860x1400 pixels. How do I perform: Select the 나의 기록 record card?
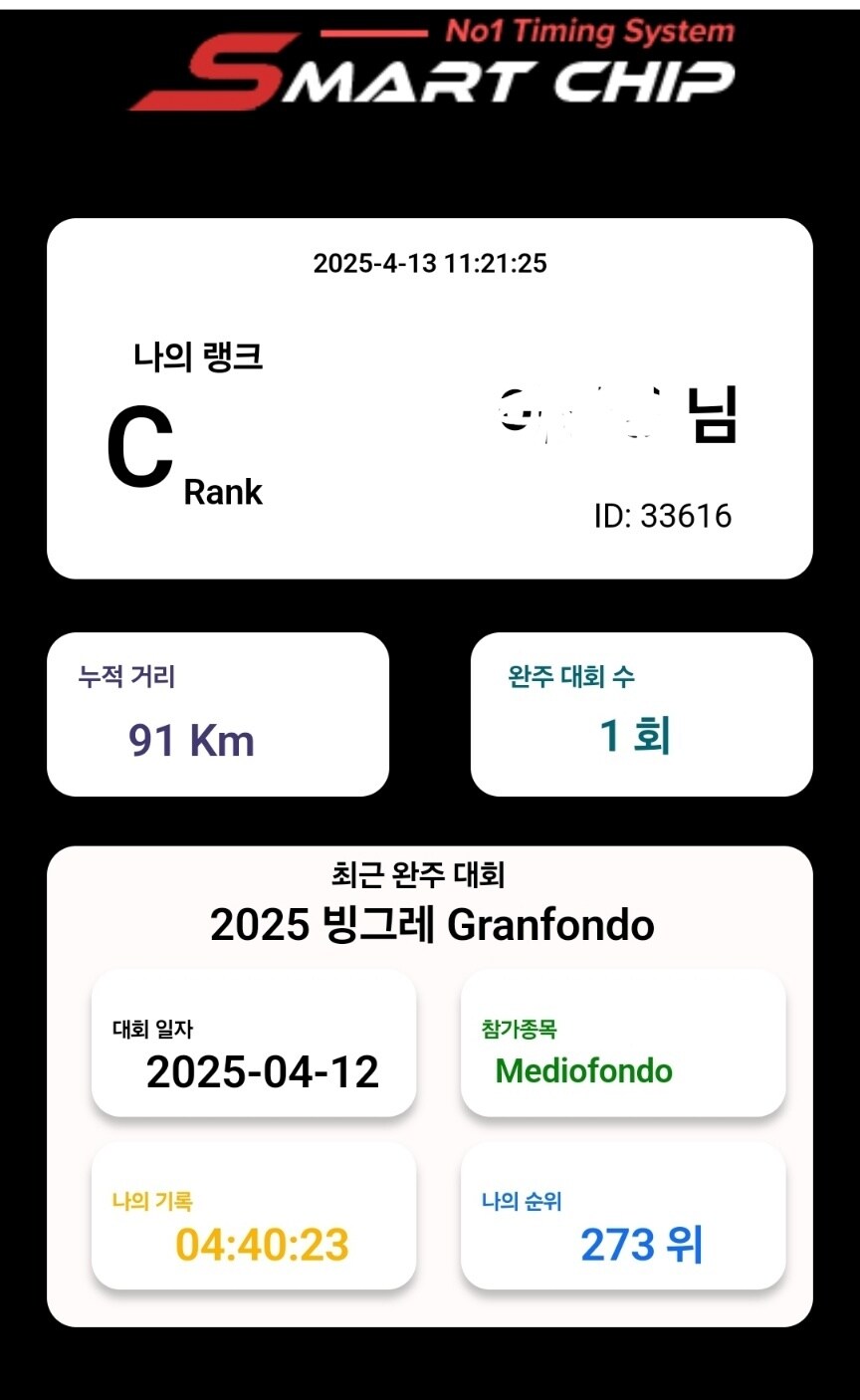click(x=253, y=1215)
